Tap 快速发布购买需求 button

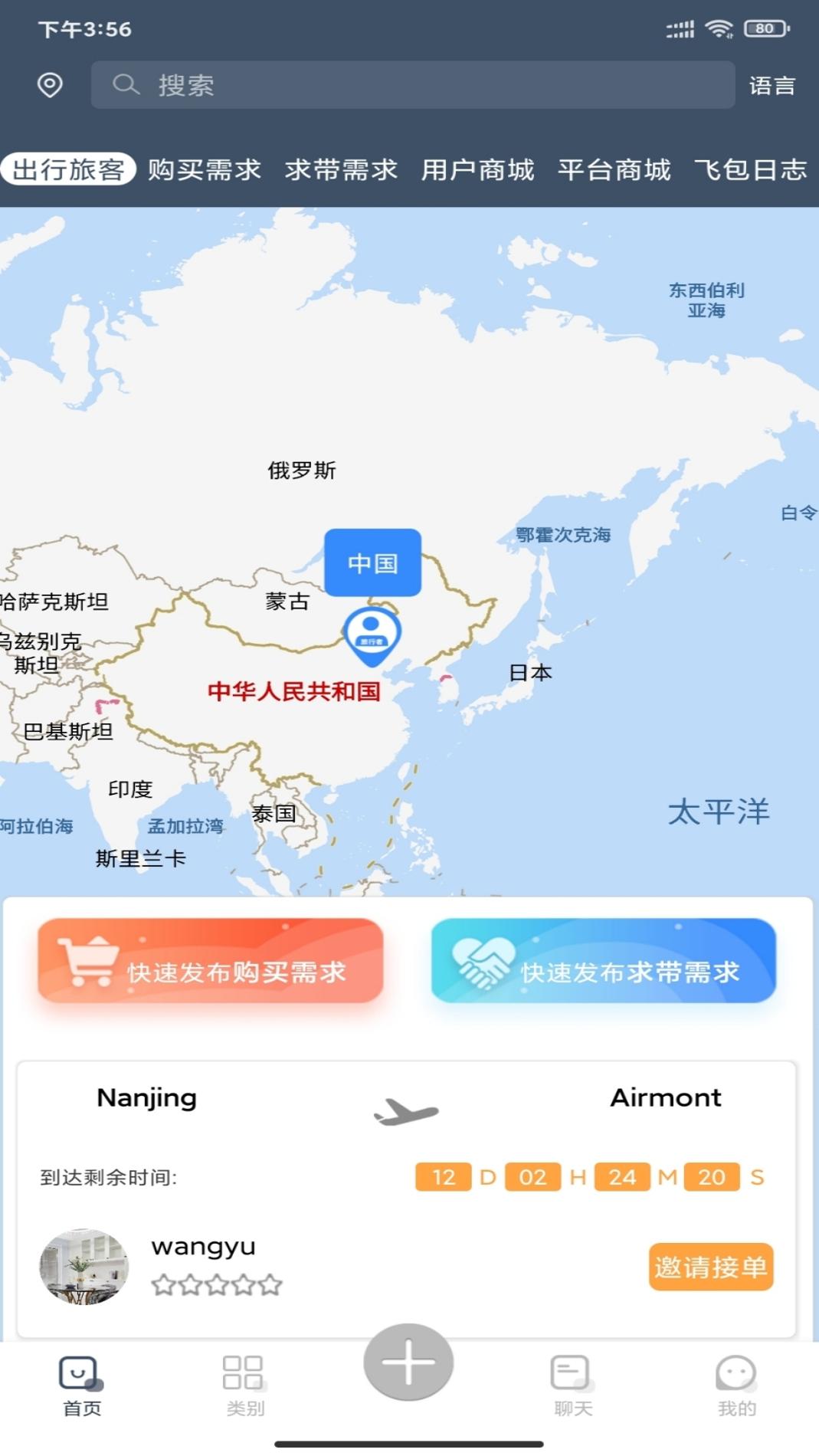[x=211, y=961]
